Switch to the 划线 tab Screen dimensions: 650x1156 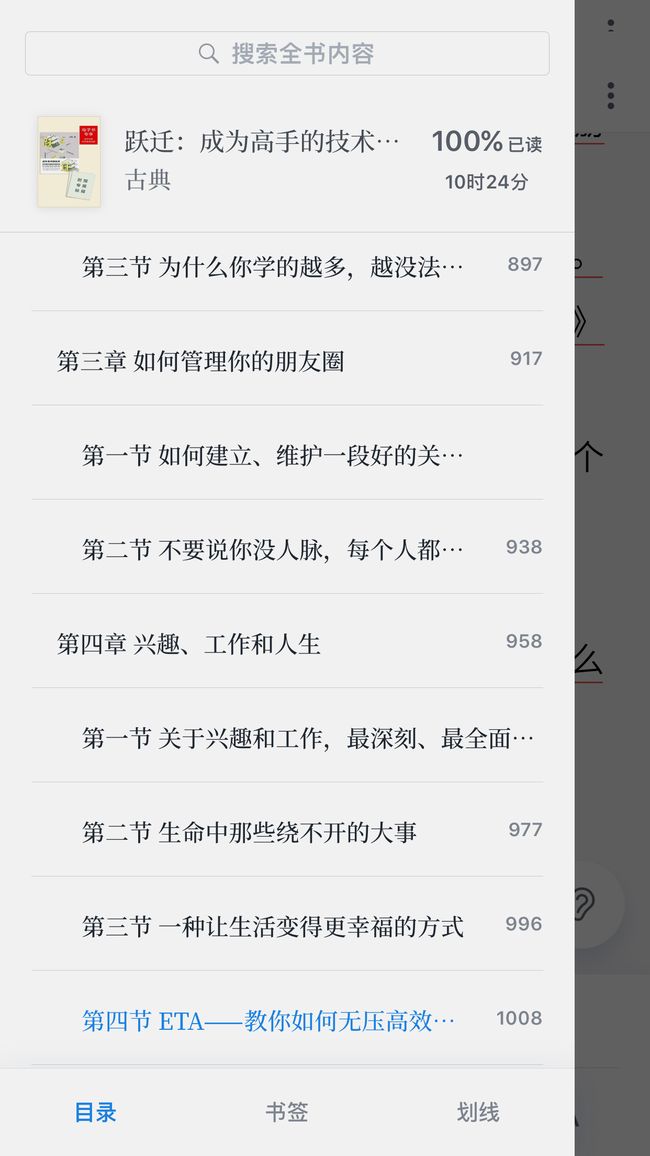click(x=478, y=1112)
